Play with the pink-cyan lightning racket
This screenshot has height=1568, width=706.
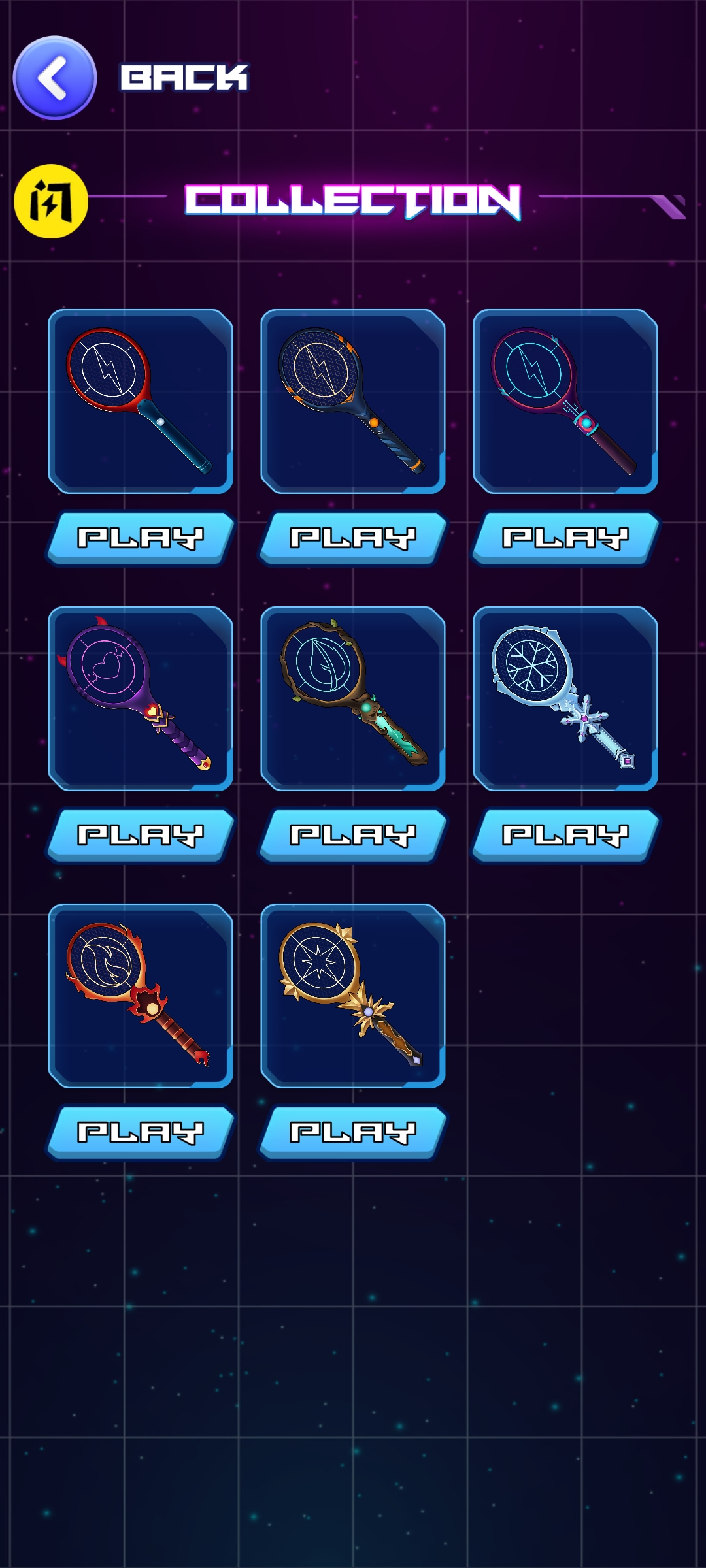pos(565,538)
